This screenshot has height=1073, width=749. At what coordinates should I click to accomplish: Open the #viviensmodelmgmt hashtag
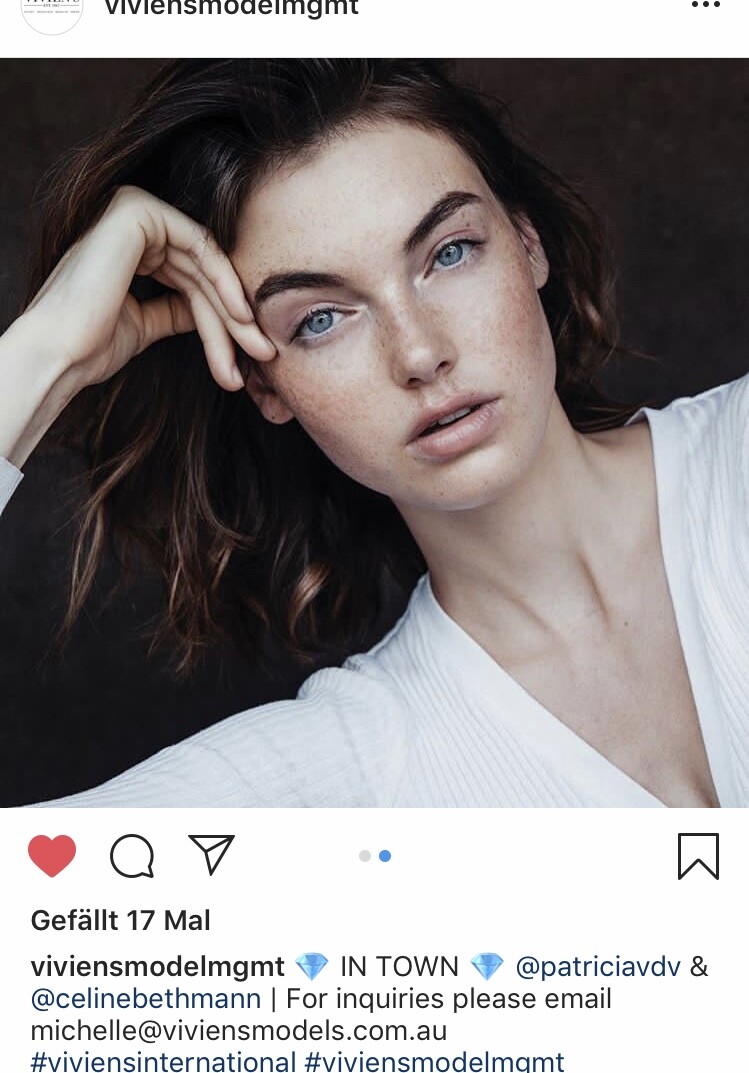tap(435, 1061)
